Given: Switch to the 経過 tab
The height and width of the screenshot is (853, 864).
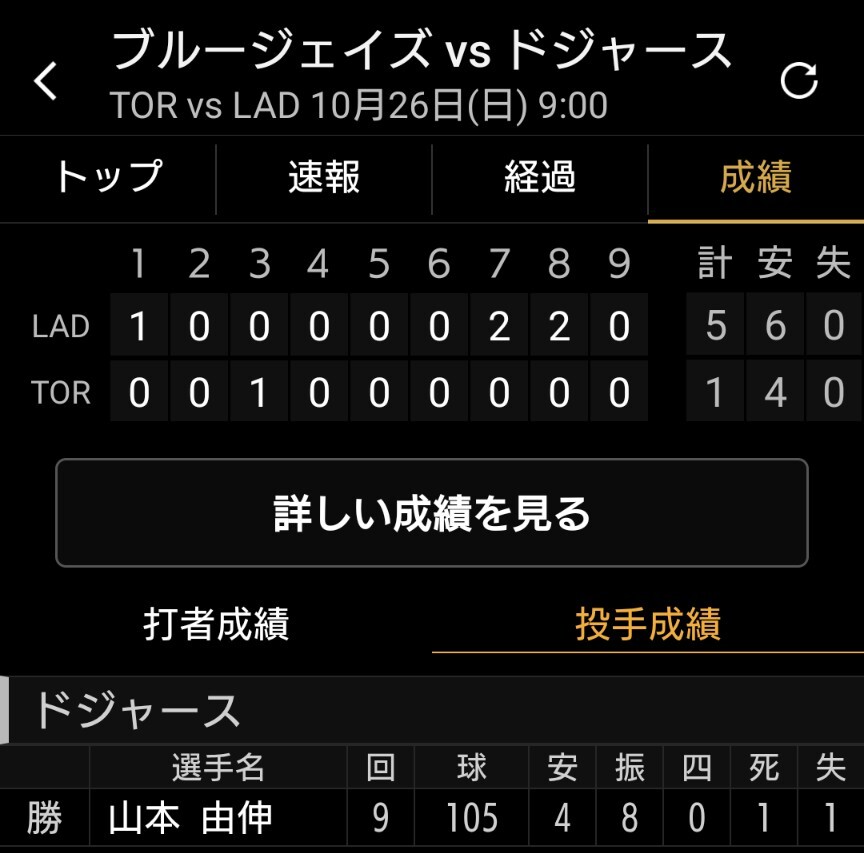Looking at the screenshot, I should coord(540,178).
